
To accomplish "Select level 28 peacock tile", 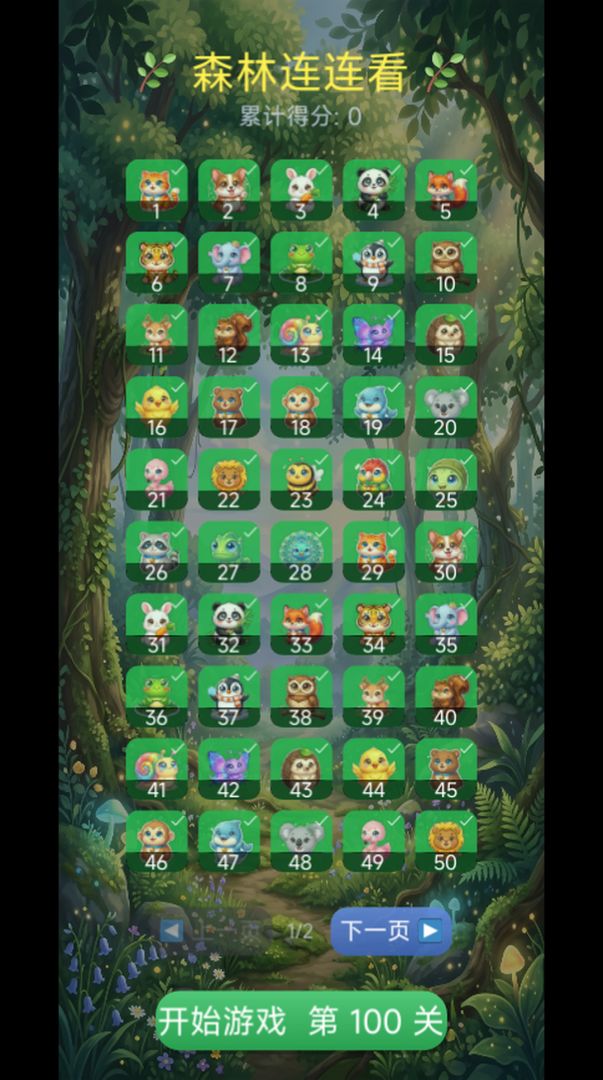I will tap(301, 552).
